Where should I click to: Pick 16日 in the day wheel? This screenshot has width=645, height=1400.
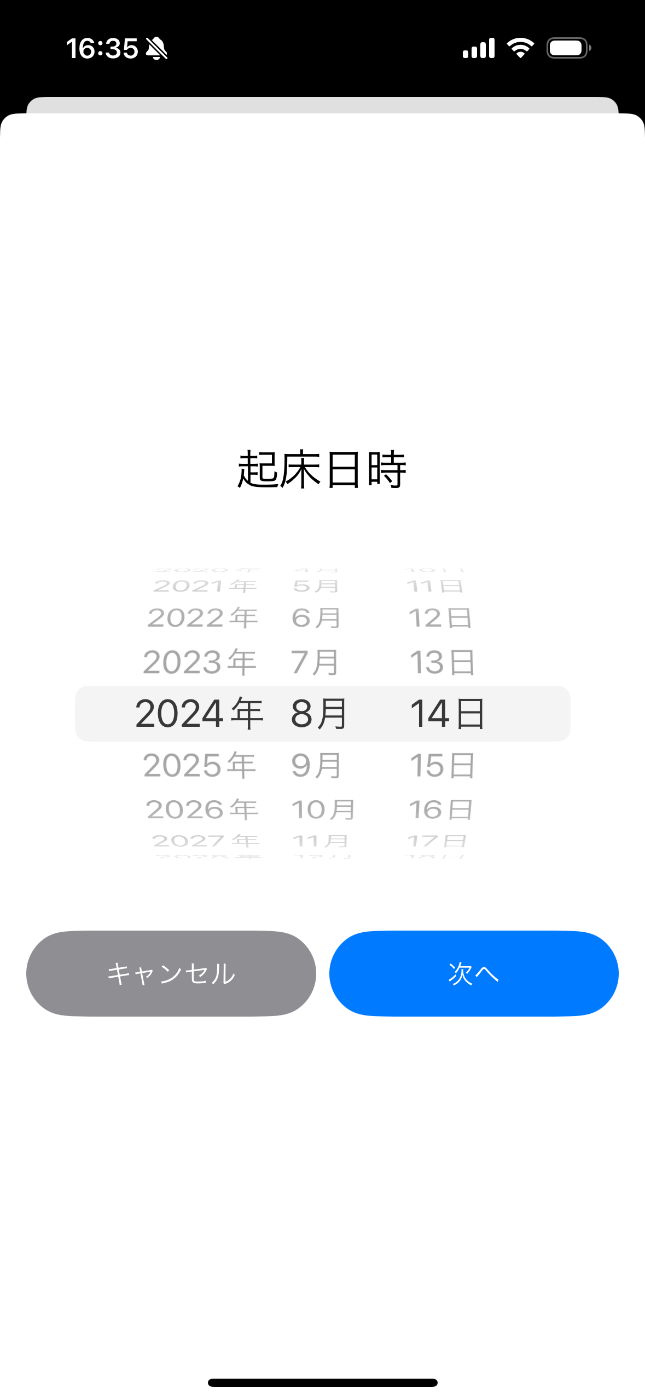(x=441, y=809)
